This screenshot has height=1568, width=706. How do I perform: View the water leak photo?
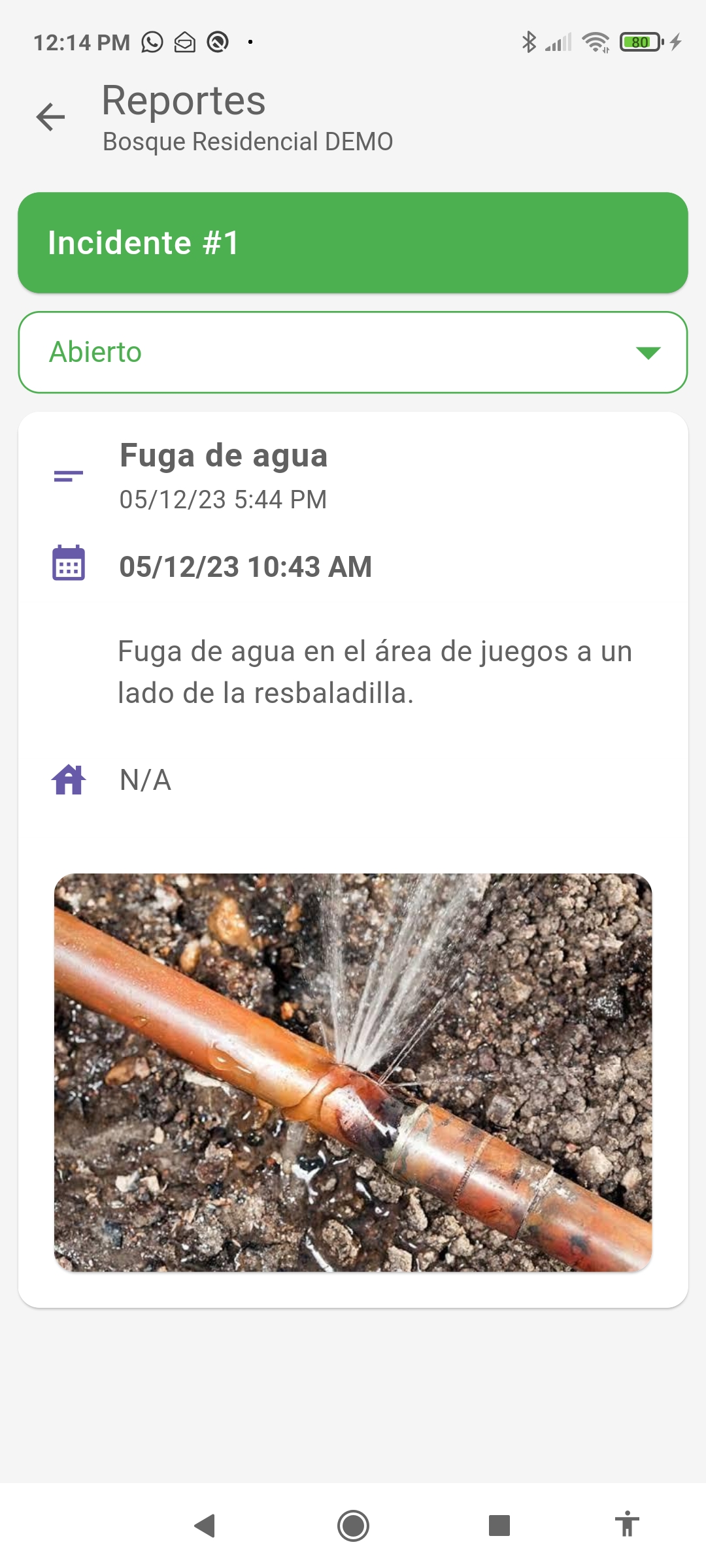353,1072
